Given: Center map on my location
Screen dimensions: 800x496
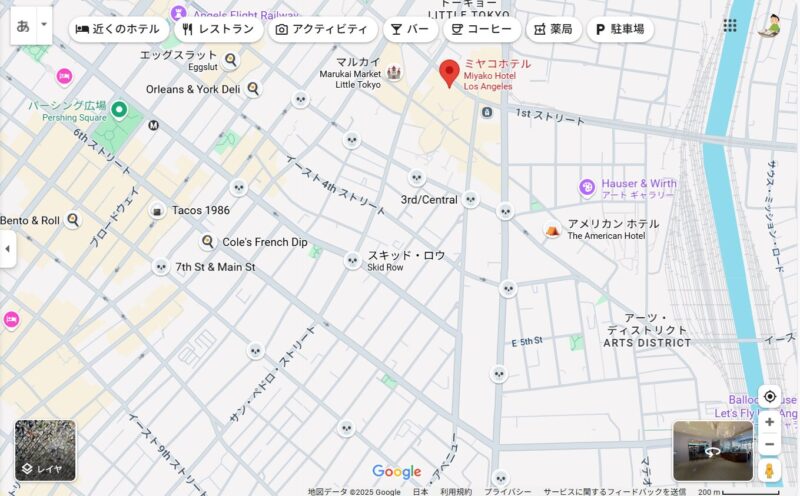Looking at the screenshot, I should pos(769,396).
